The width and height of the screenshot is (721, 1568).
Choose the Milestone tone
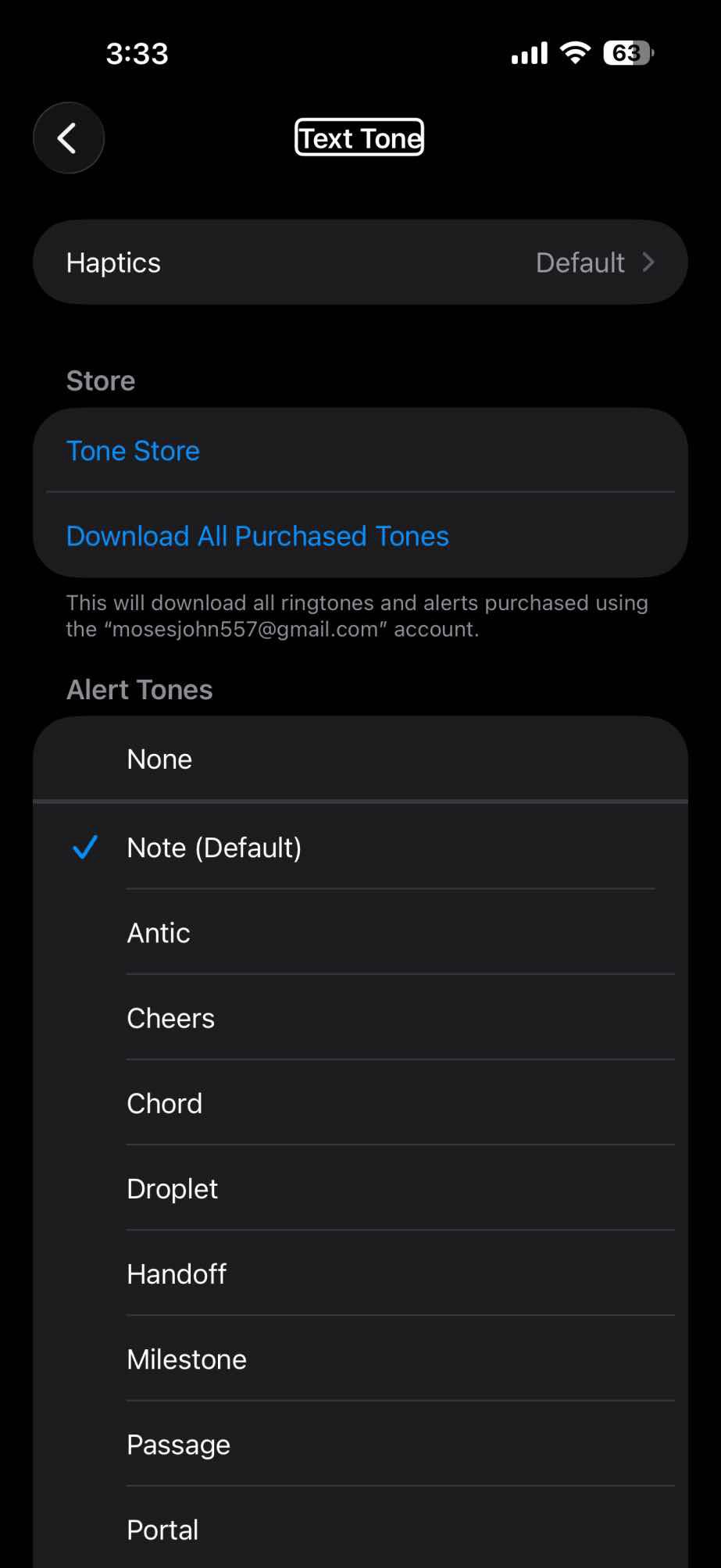(186, 1359)
